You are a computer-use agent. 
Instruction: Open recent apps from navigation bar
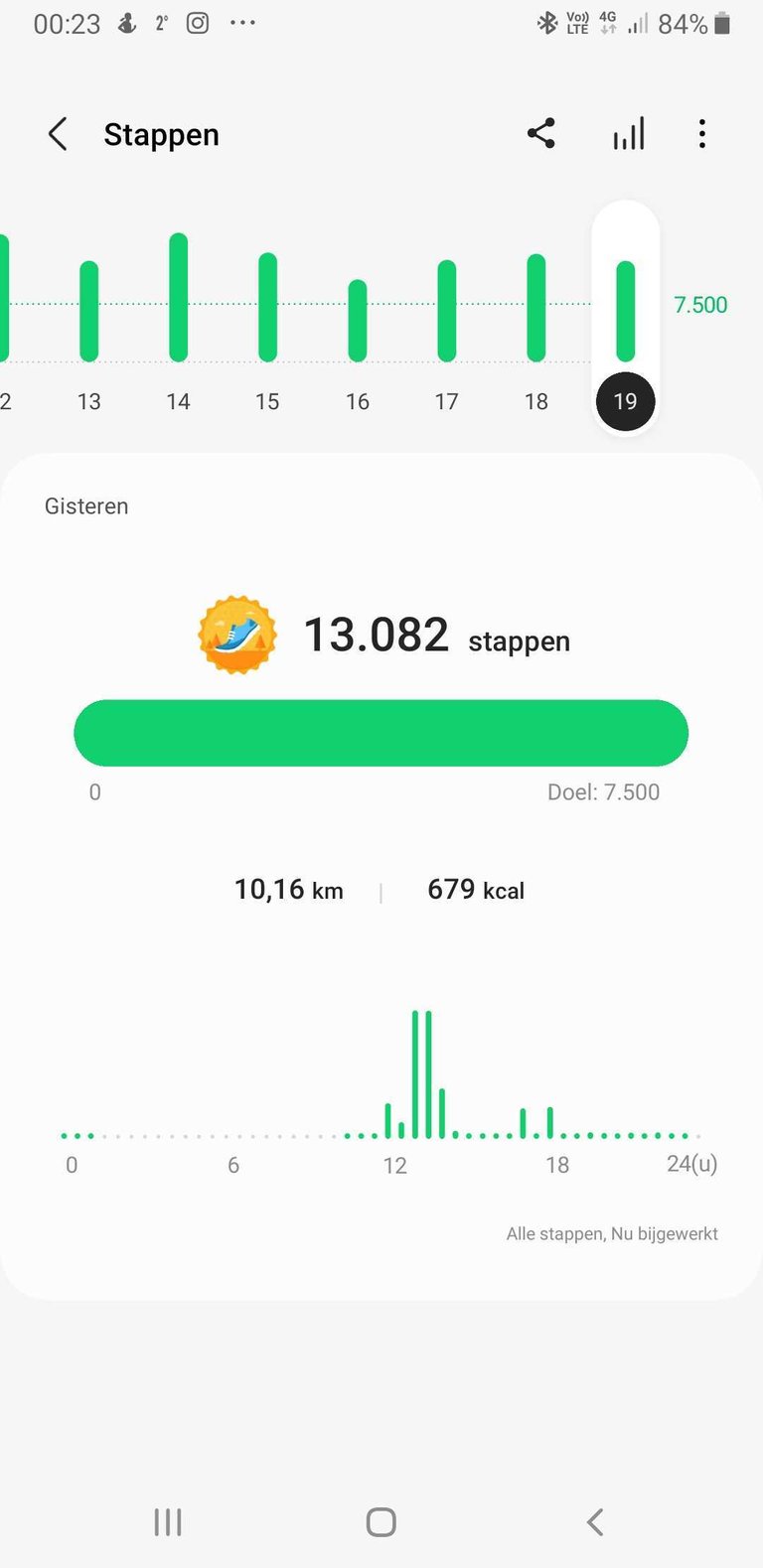[168, 1522]
